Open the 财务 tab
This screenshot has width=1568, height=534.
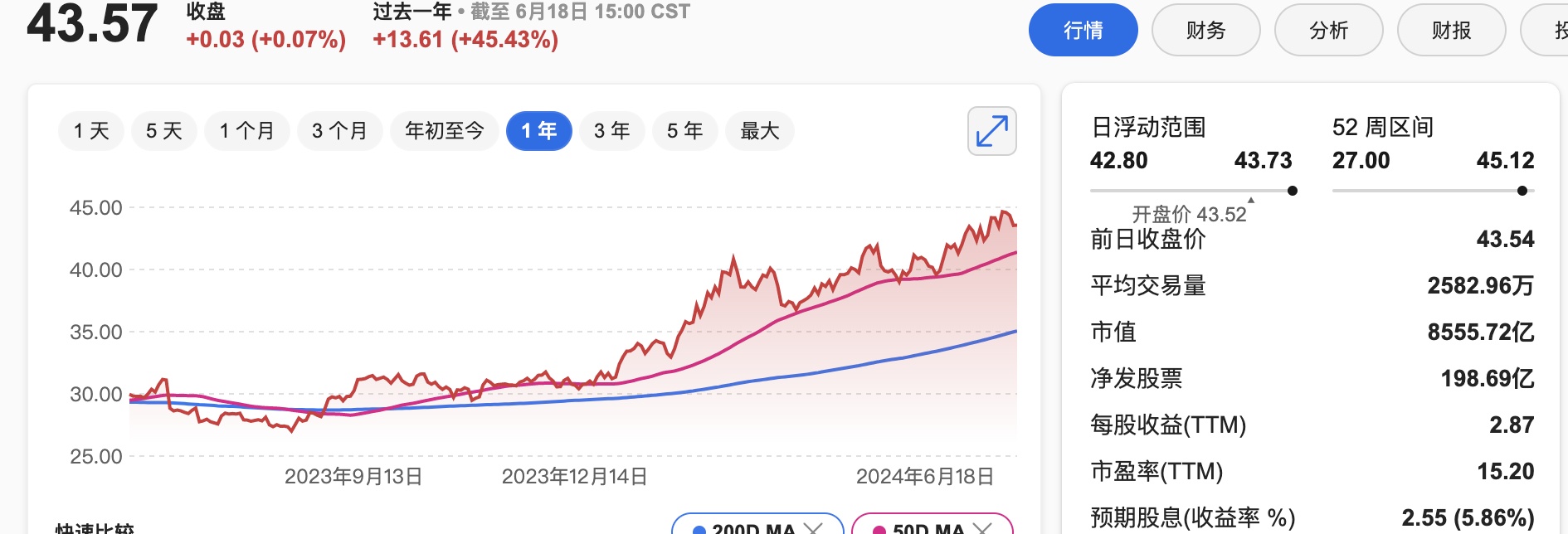pos(1205,31)
